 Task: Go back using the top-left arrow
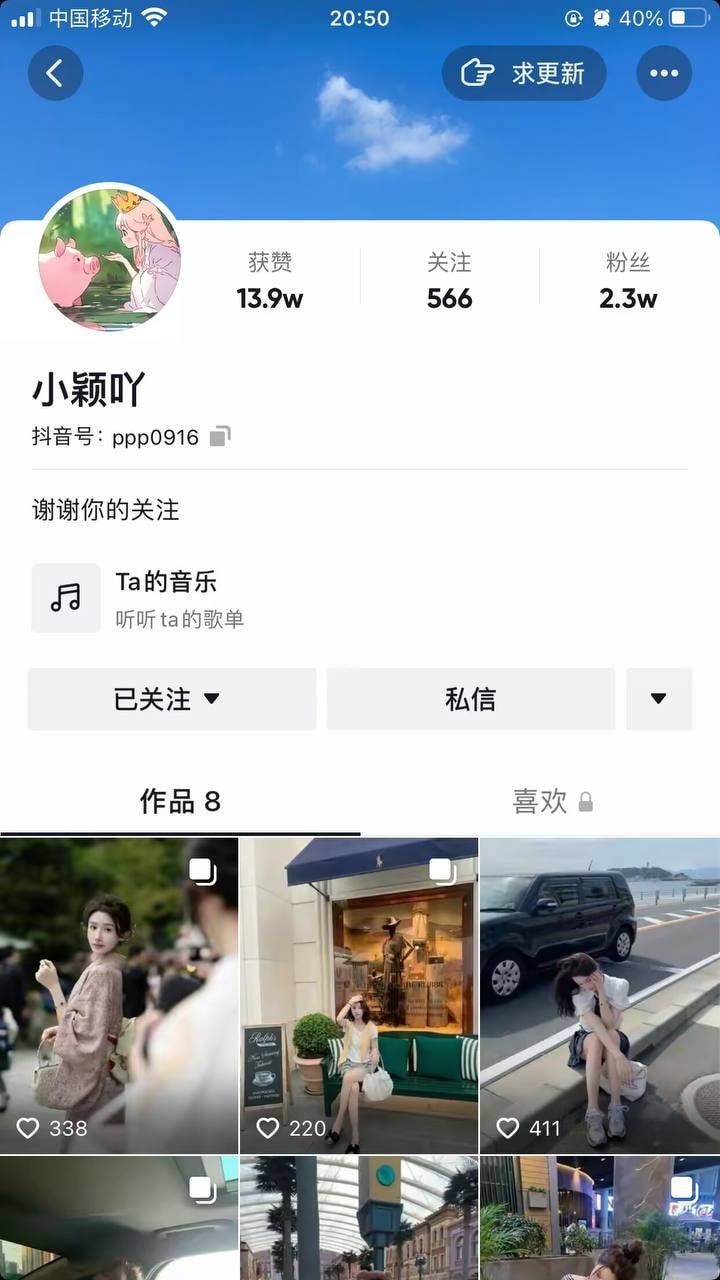pos(55,73)
